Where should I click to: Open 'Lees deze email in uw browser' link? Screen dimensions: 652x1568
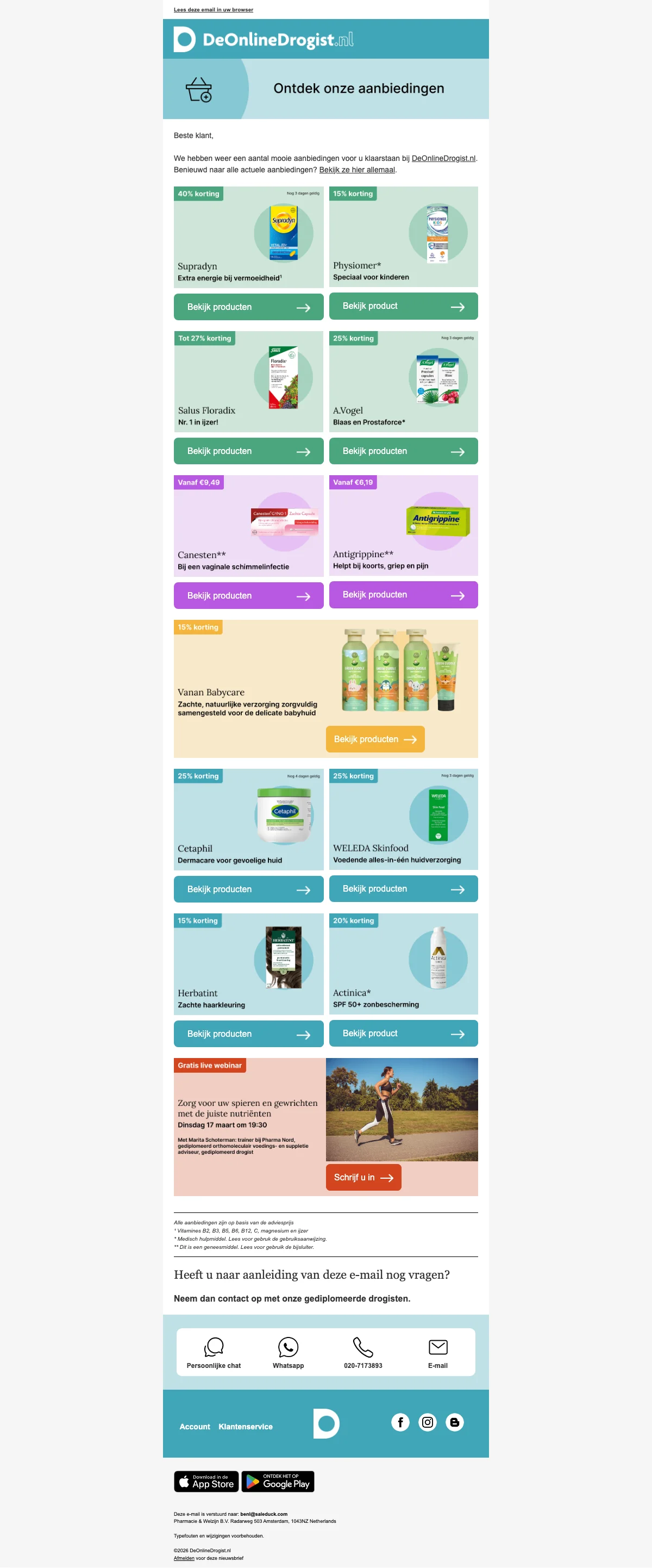tap(213, 10)
